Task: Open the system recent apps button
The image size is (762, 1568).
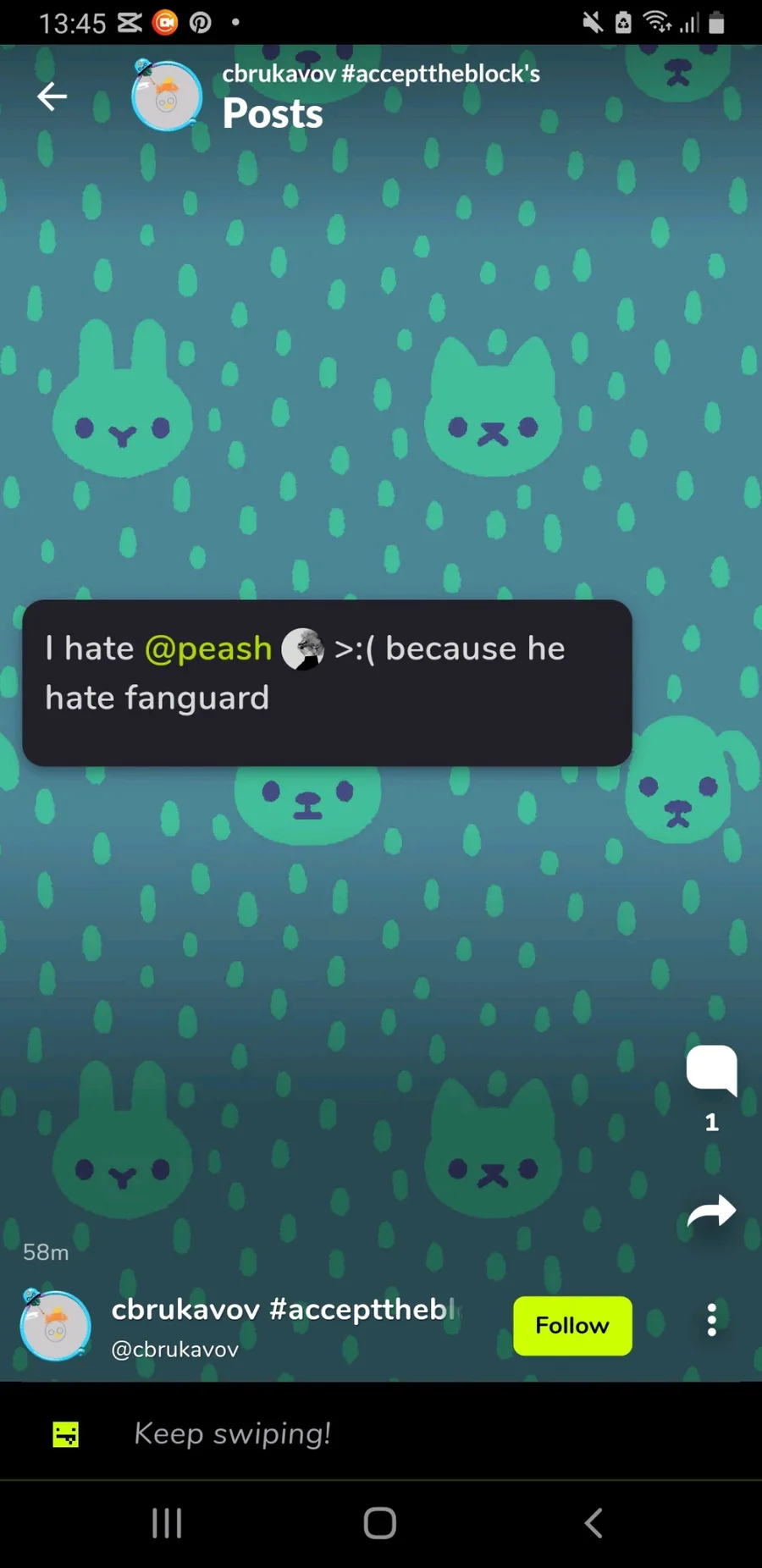Action: pyautogui.click(x=167, y=1523)
